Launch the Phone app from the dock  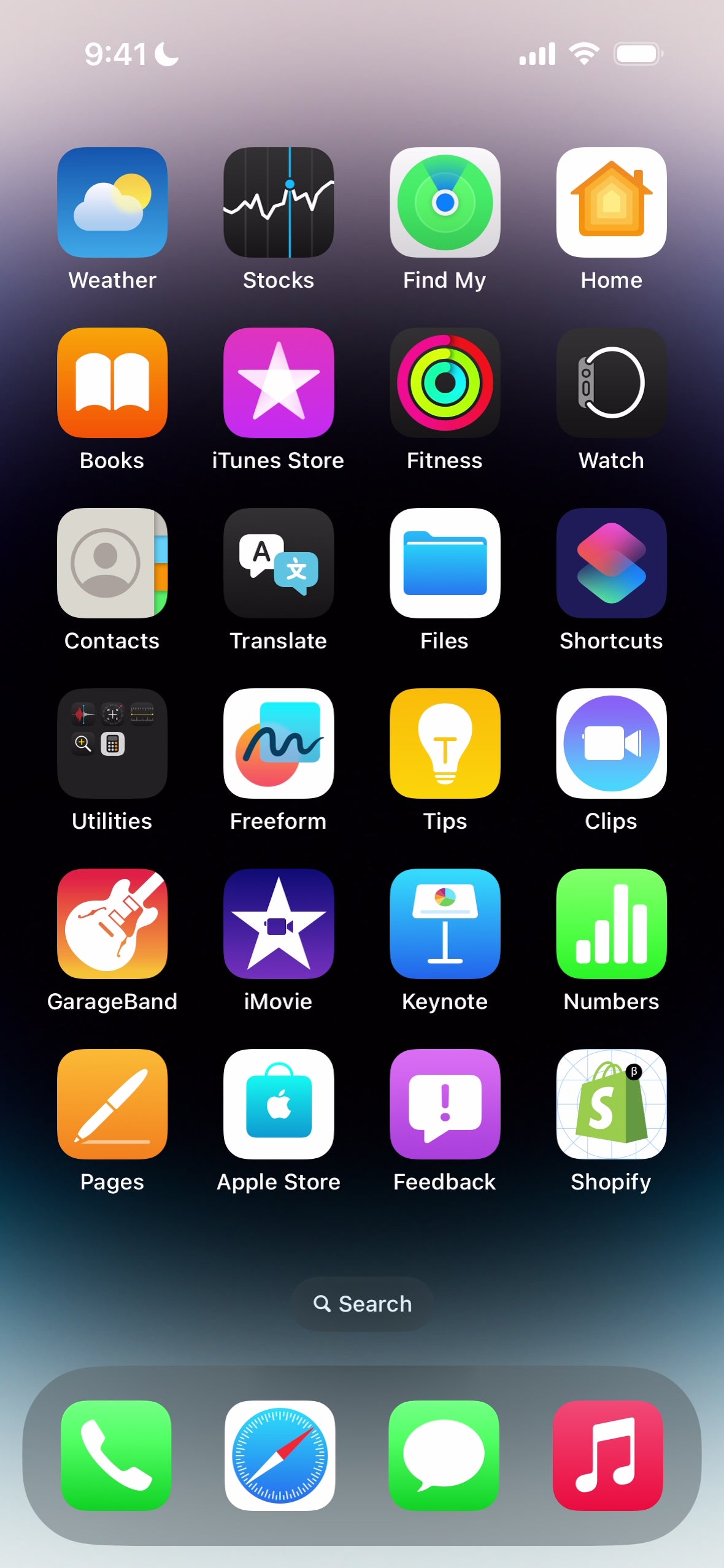click(116, 1455)
